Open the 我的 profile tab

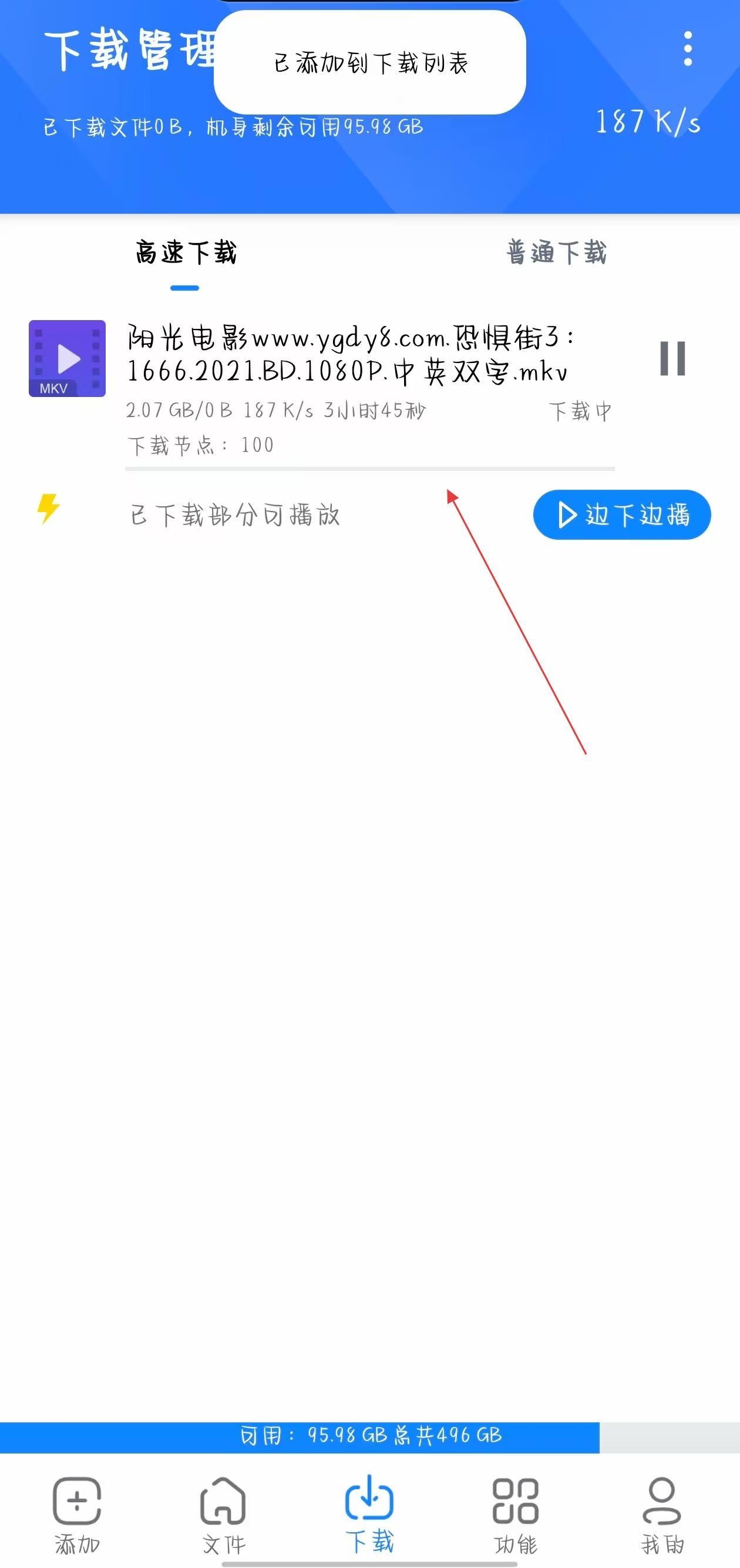coord(662,1515)
